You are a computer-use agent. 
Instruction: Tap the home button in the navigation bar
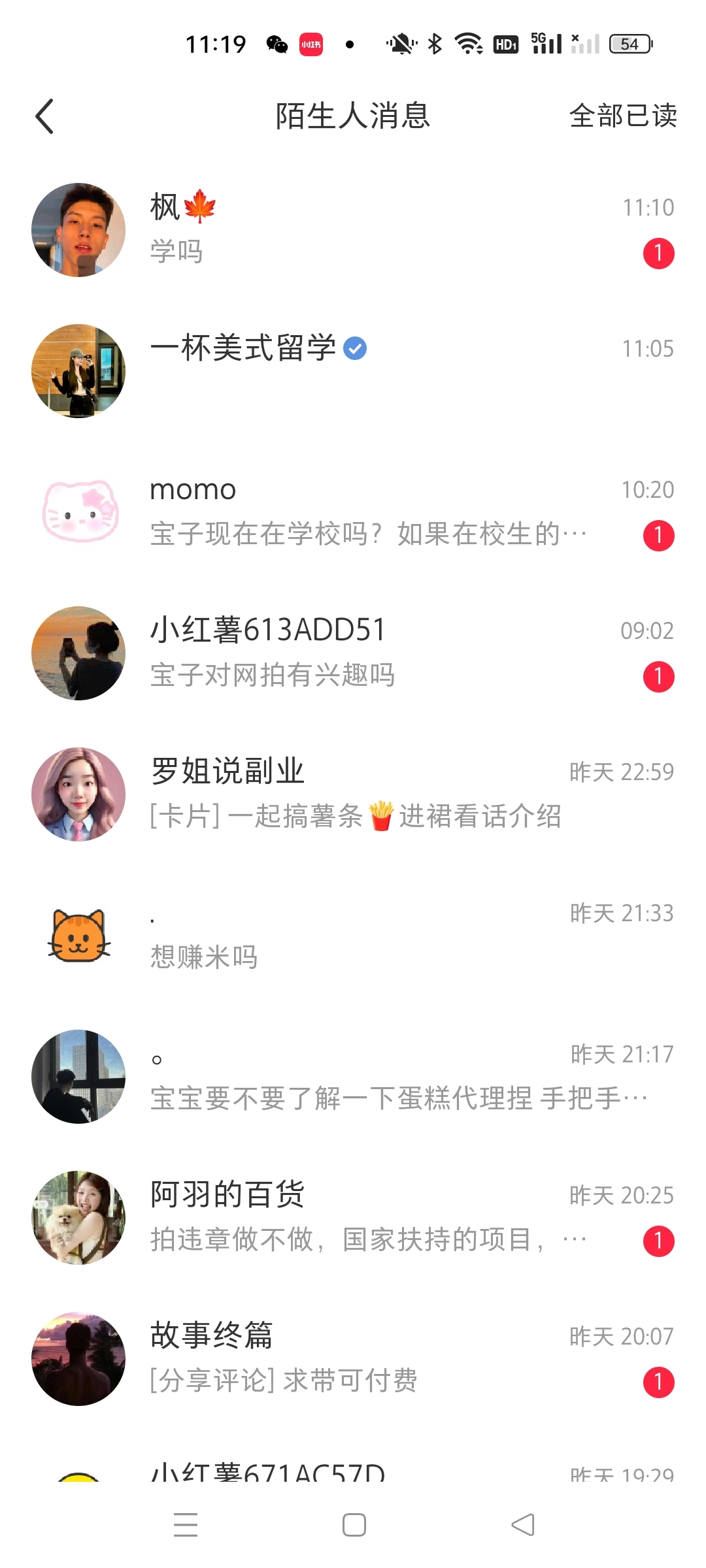click(x=353, y=1524)
